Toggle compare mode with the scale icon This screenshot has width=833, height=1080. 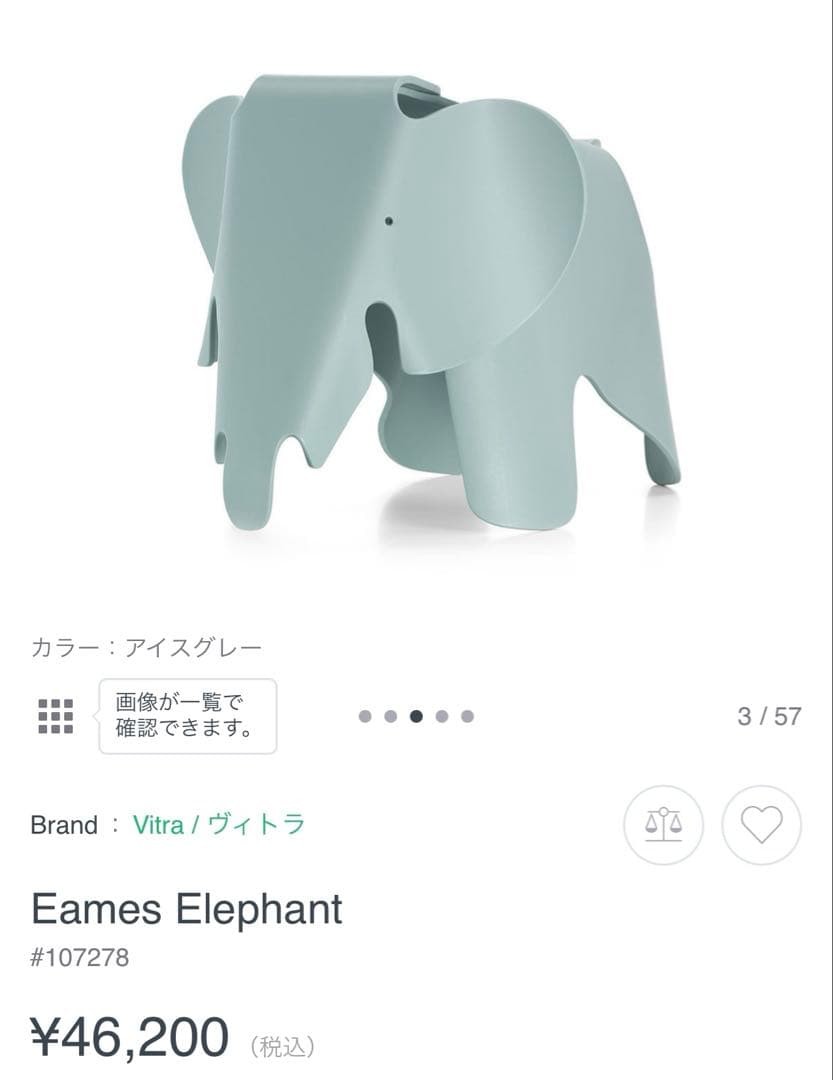pyautogui.click(x=663, y=826)
